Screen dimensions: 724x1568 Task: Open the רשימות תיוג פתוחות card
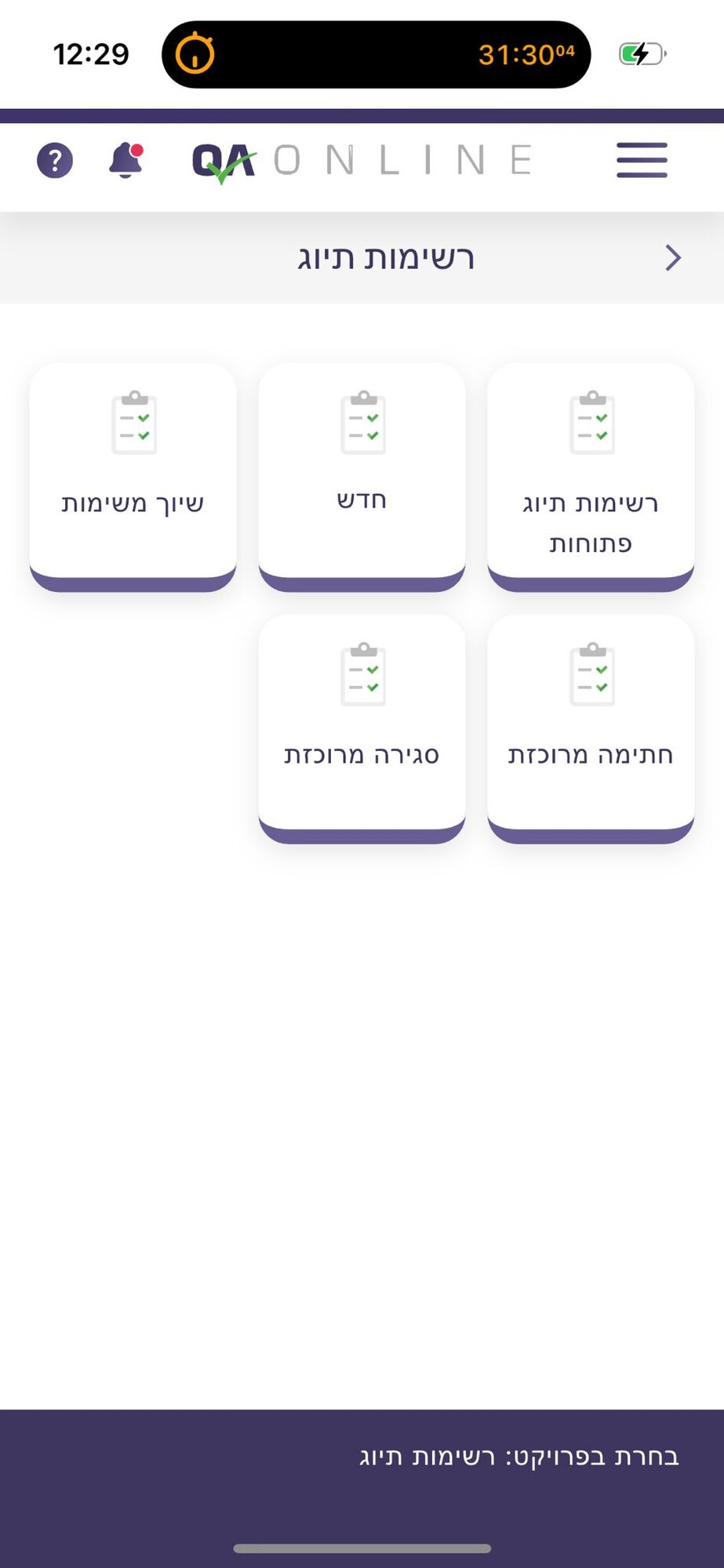point(591,476)
